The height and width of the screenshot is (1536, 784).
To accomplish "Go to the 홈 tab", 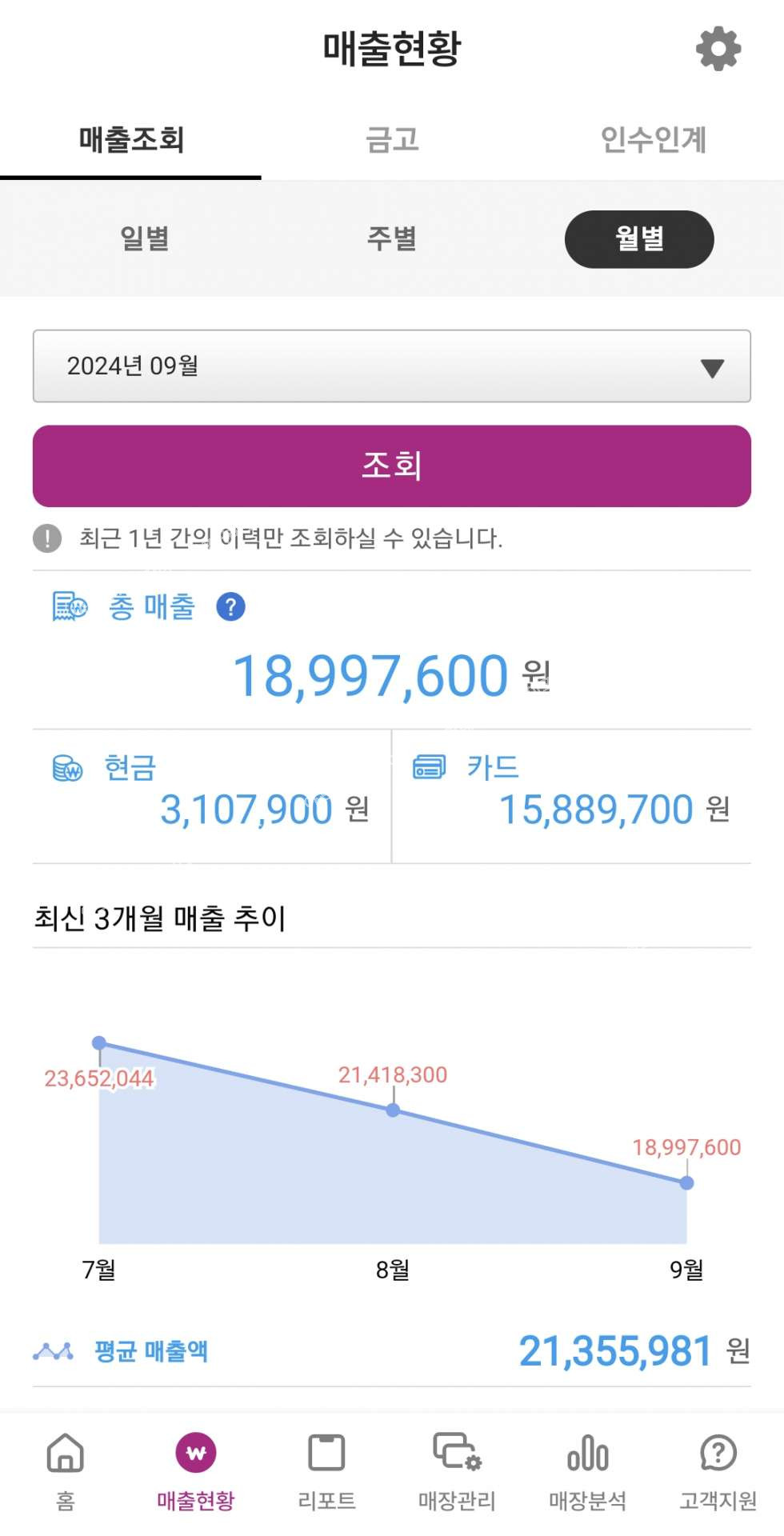I will pos(66,1471).
